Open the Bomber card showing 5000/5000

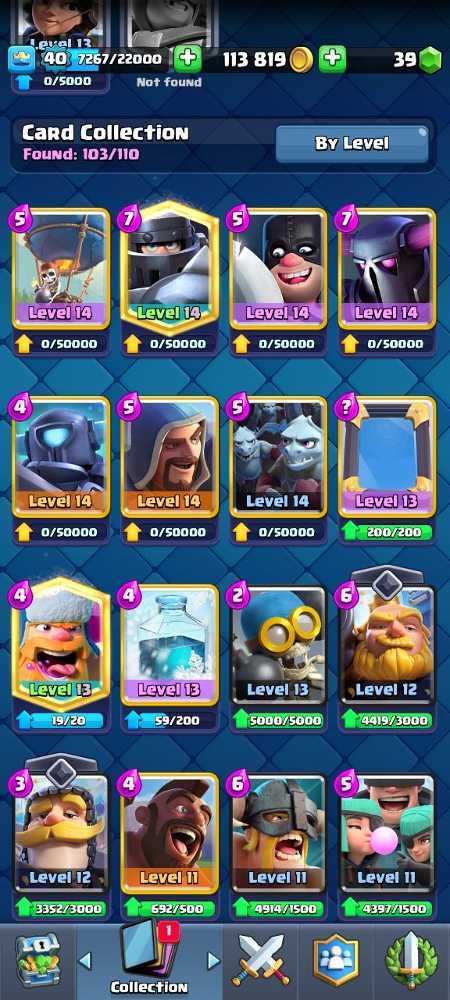278,644
